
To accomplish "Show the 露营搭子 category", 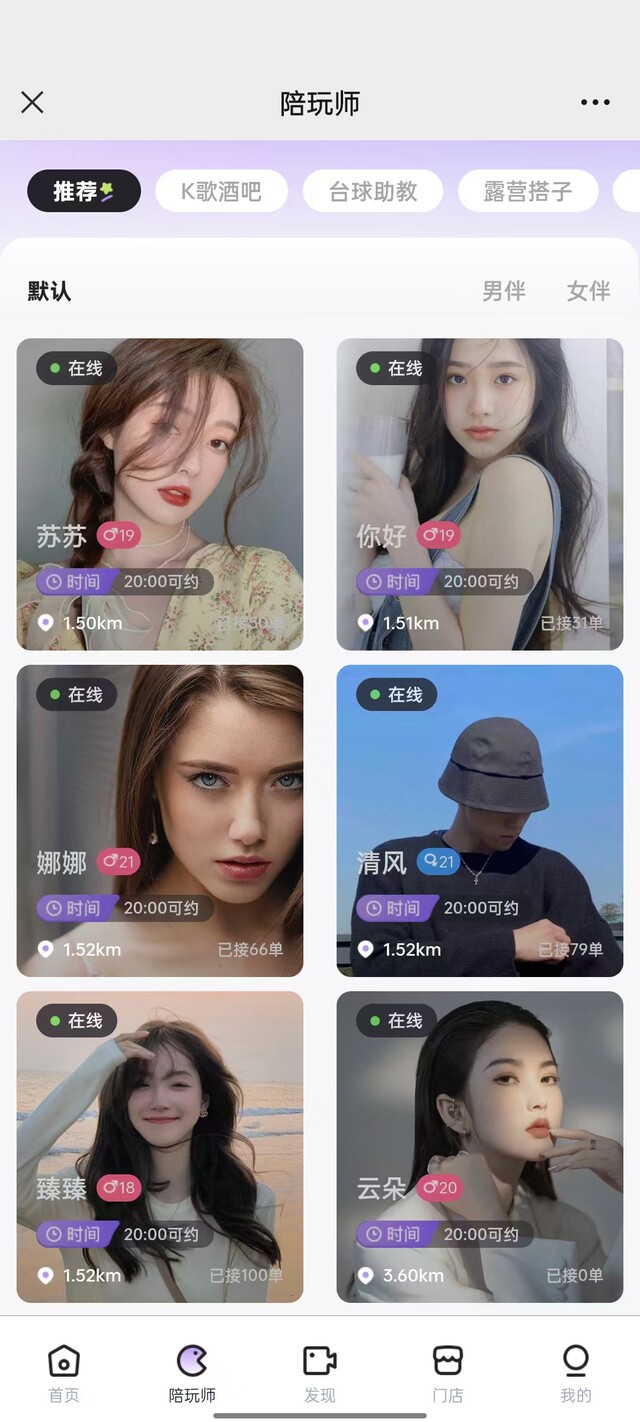I will point(528,191).
